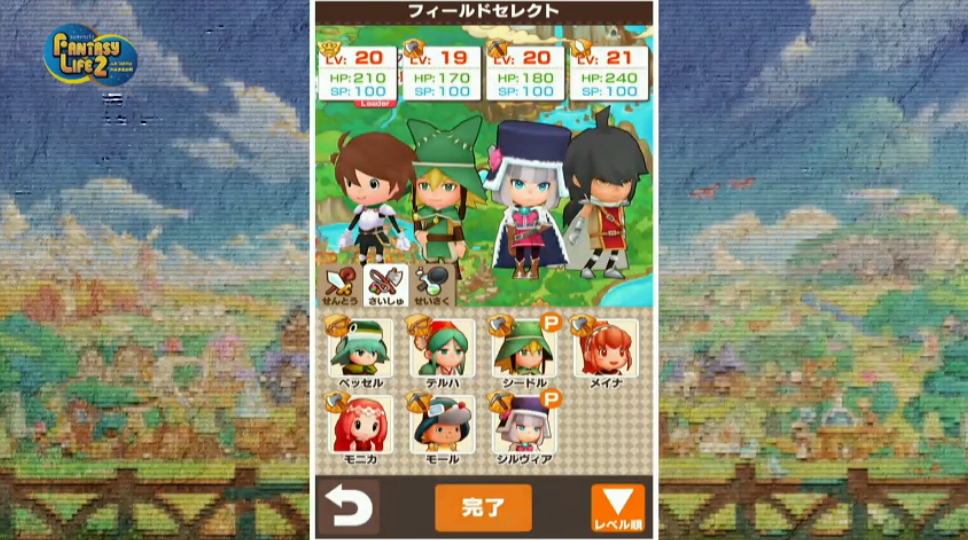Pick the character メイナ
Image resolution: width=968 pixels, height=540 pixels.
point(605,350)
